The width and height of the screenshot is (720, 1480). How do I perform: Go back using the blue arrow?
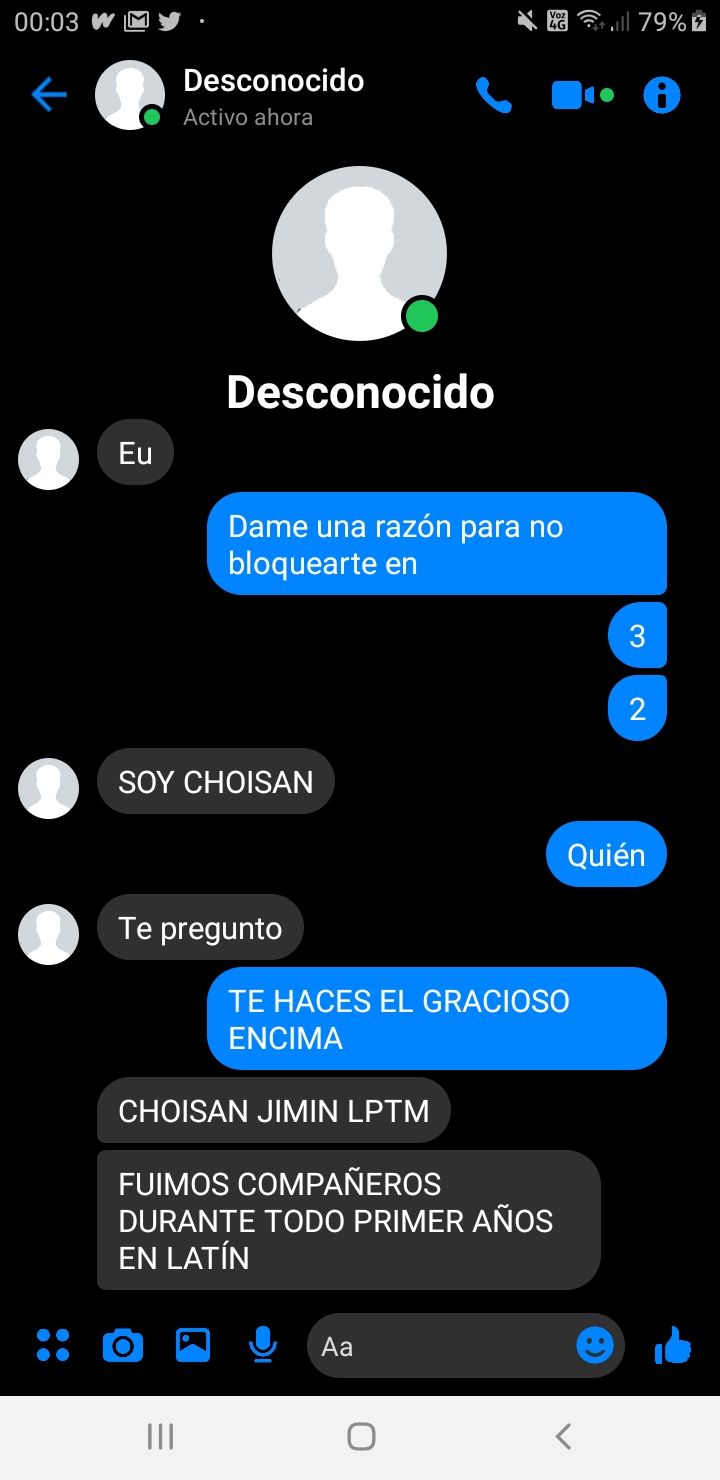pos(48,95)
